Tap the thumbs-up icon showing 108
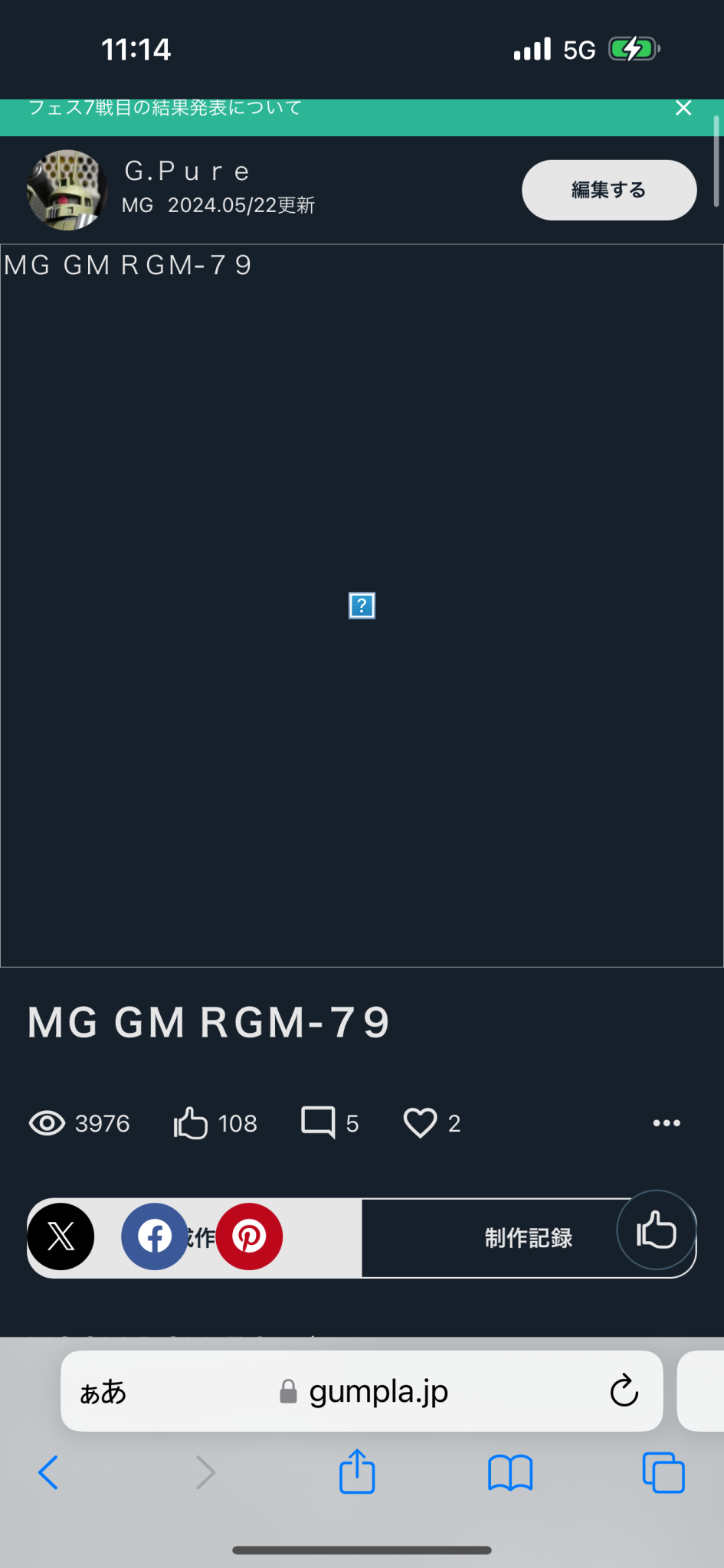 point(191,1123)
